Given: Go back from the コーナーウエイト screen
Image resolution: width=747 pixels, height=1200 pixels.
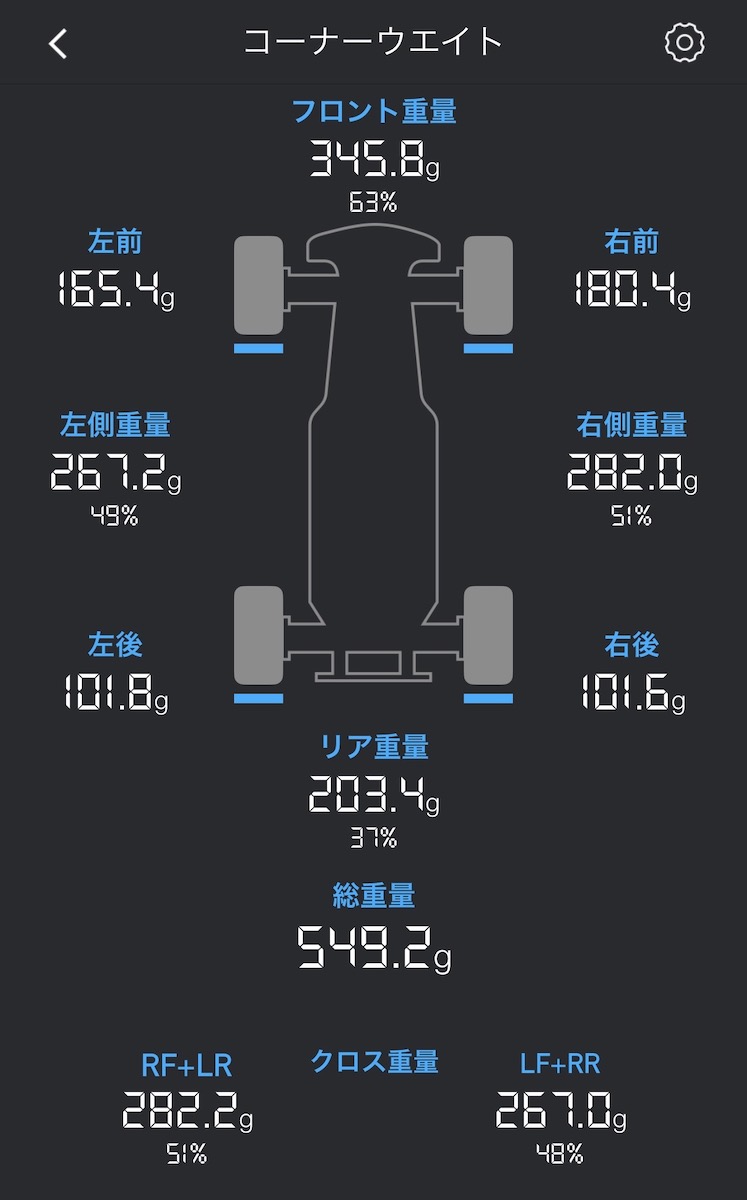Looking at the screenshot, I should pyautogui.click(x=59, y=43).
